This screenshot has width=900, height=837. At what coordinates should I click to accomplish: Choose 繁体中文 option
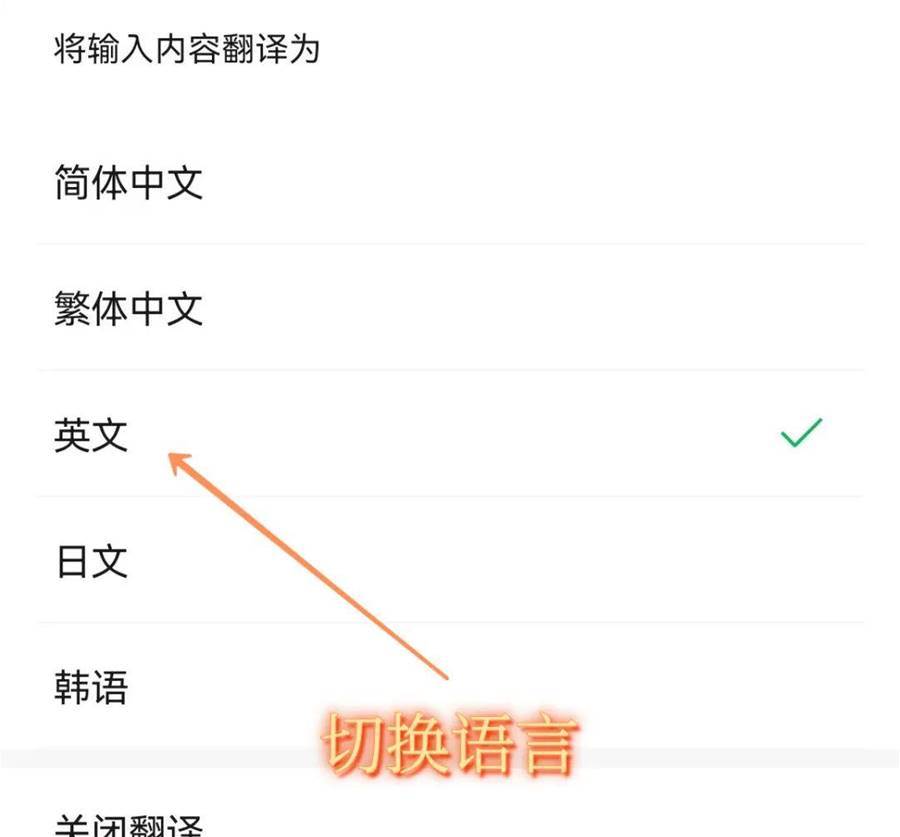click(x=128, y=309)
